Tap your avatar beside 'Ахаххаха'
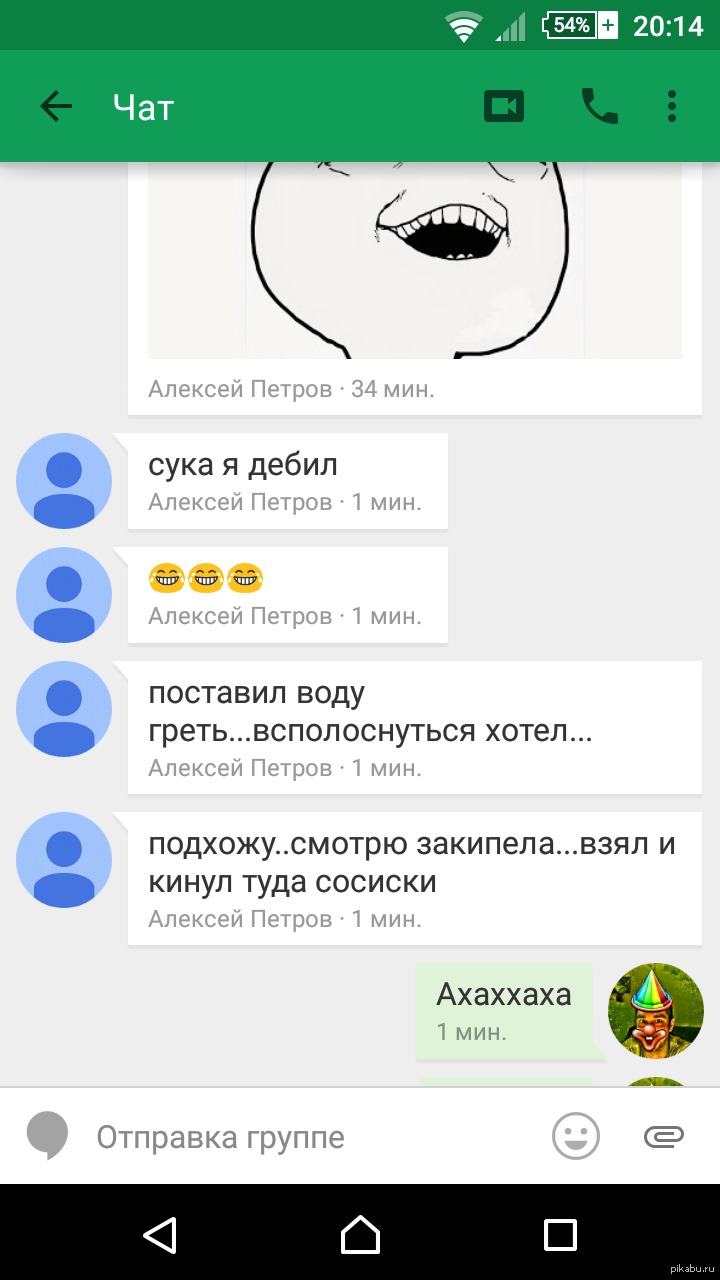Image resolution: width=720 pixels, height=1280 pixels. coord(656,1011)
